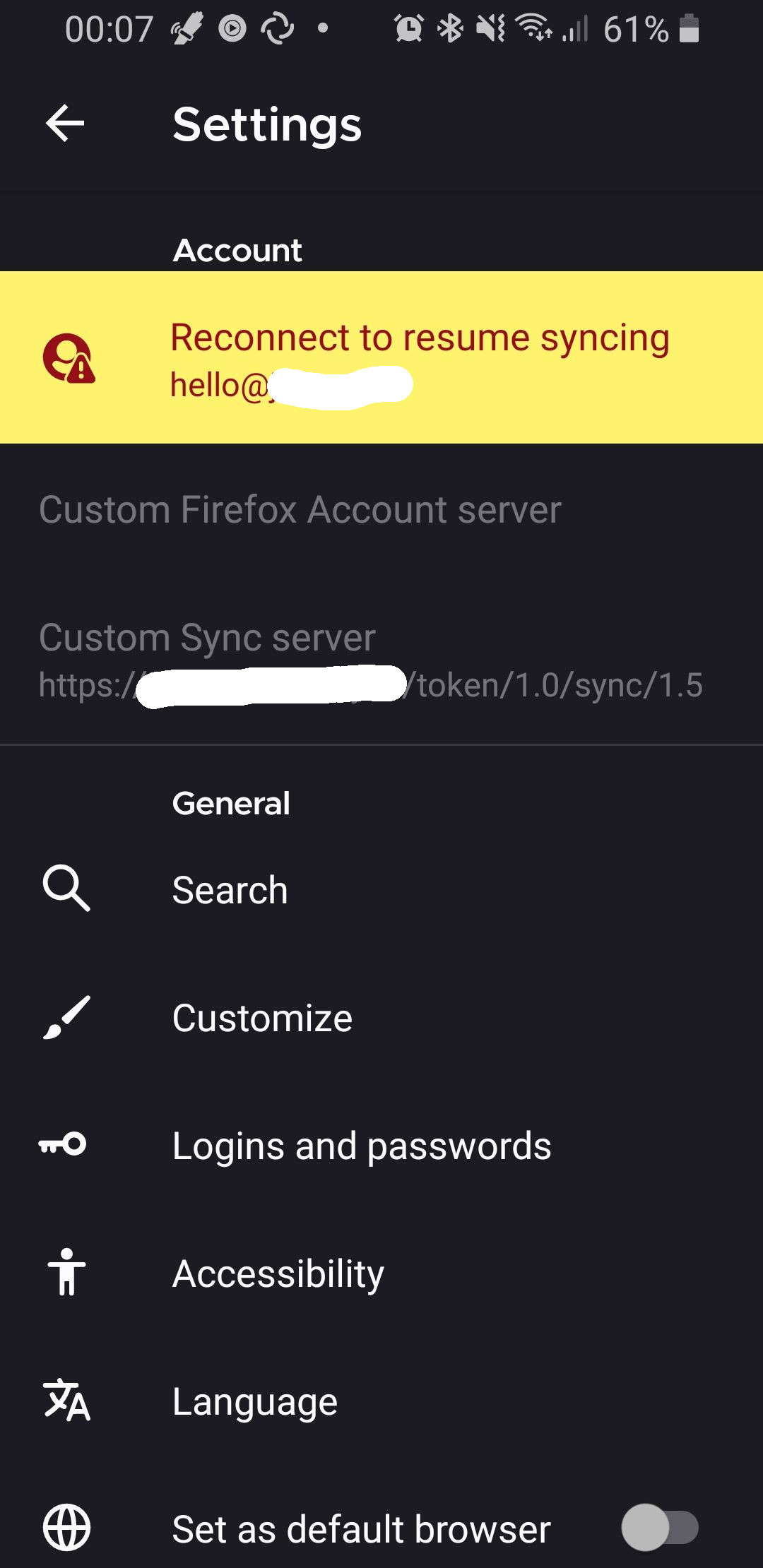Open Accessibility settings
The image size is (763, 1568).
click(x=278, y=1273)
